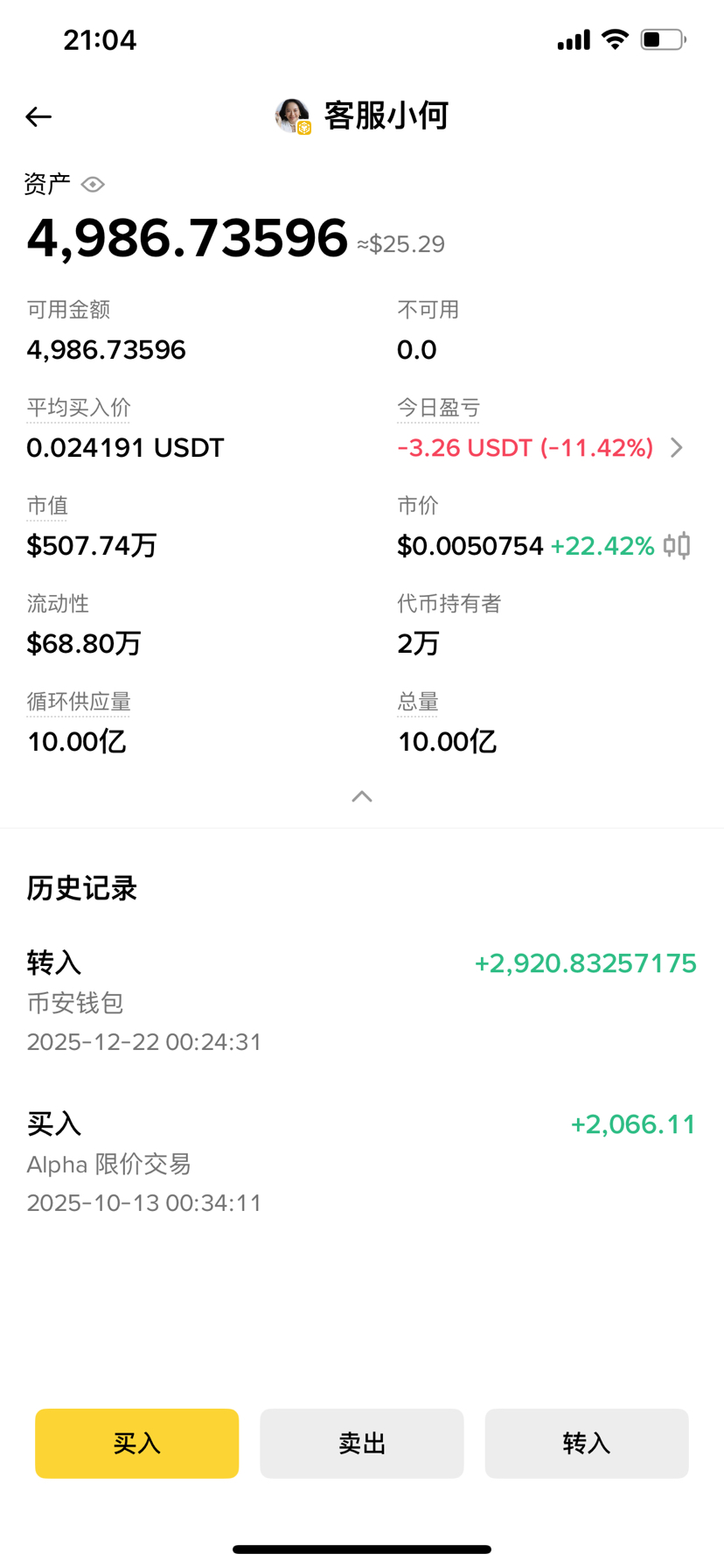
Task: Open today's profit and loss details
Action: (x=676, y=448)
